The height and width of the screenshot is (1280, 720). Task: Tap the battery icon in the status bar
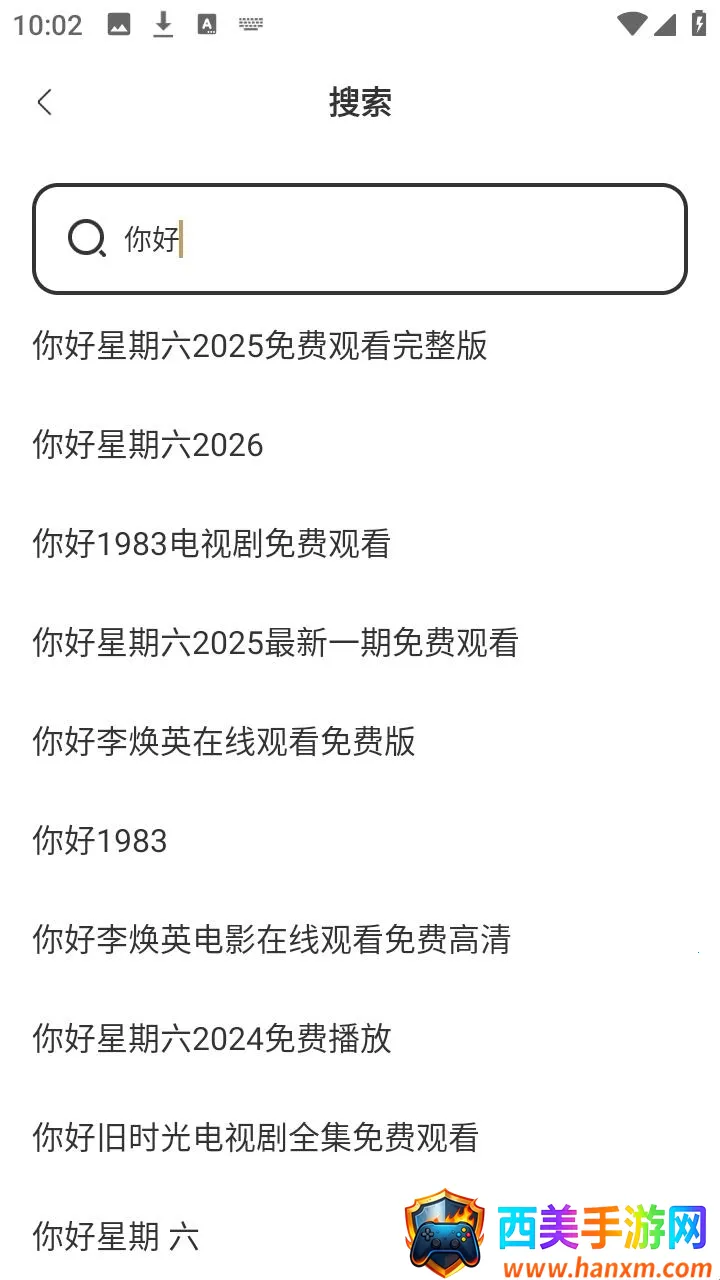coord(698,24)
